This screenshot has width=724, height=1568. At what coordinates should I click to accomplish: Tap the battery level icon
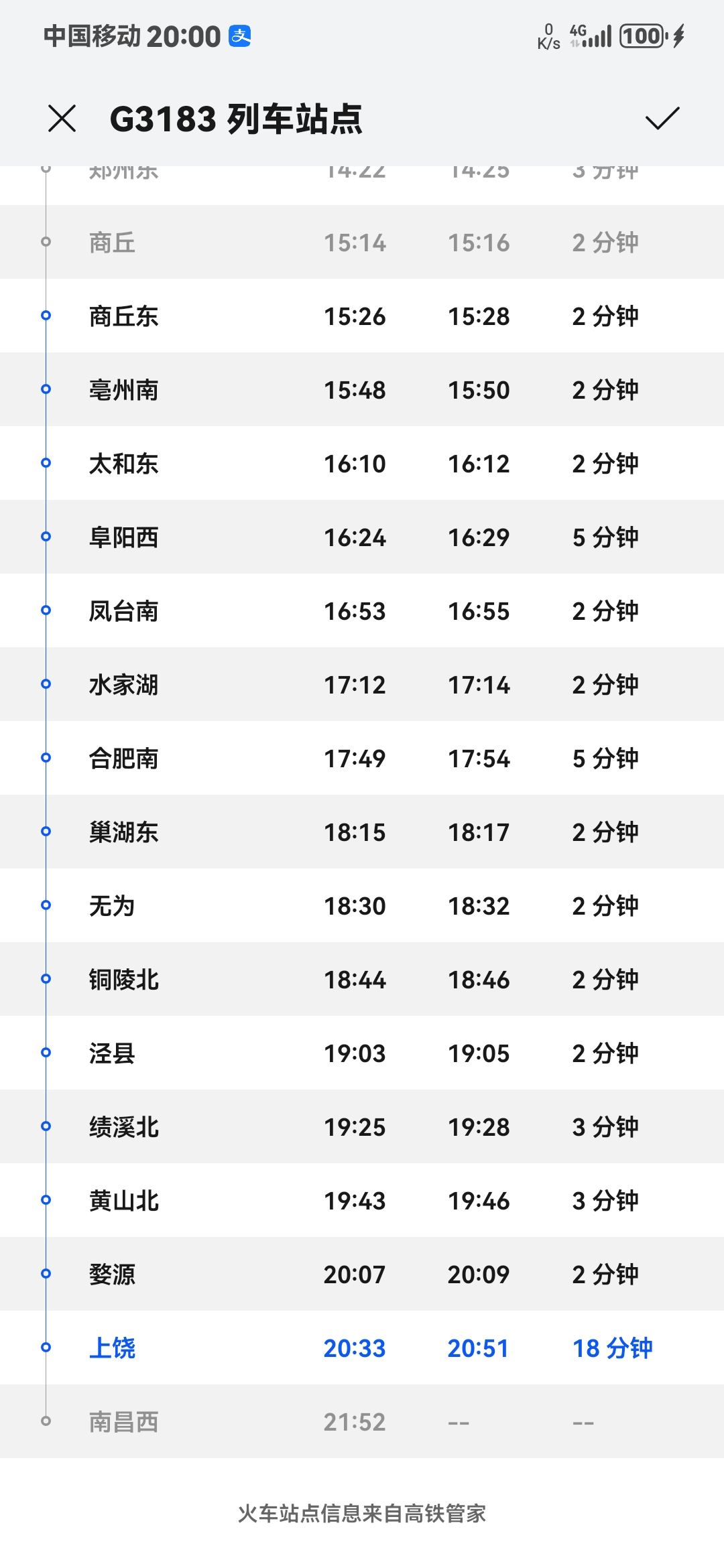[x=642, y=37]
